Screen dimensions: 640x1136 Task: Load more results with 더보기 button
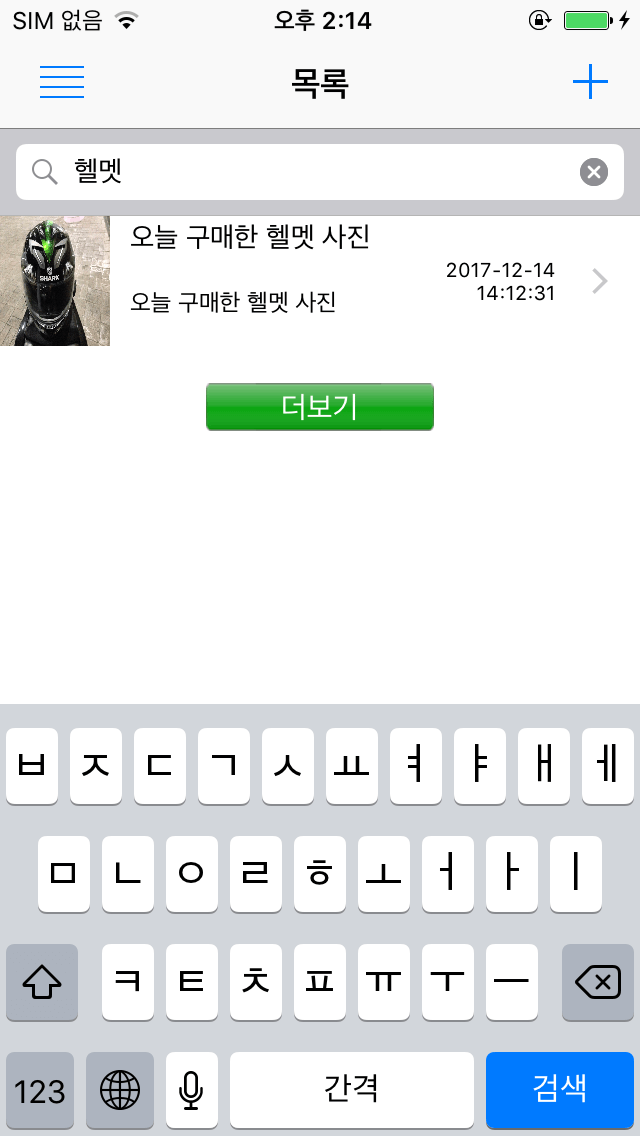coord(320,407)
